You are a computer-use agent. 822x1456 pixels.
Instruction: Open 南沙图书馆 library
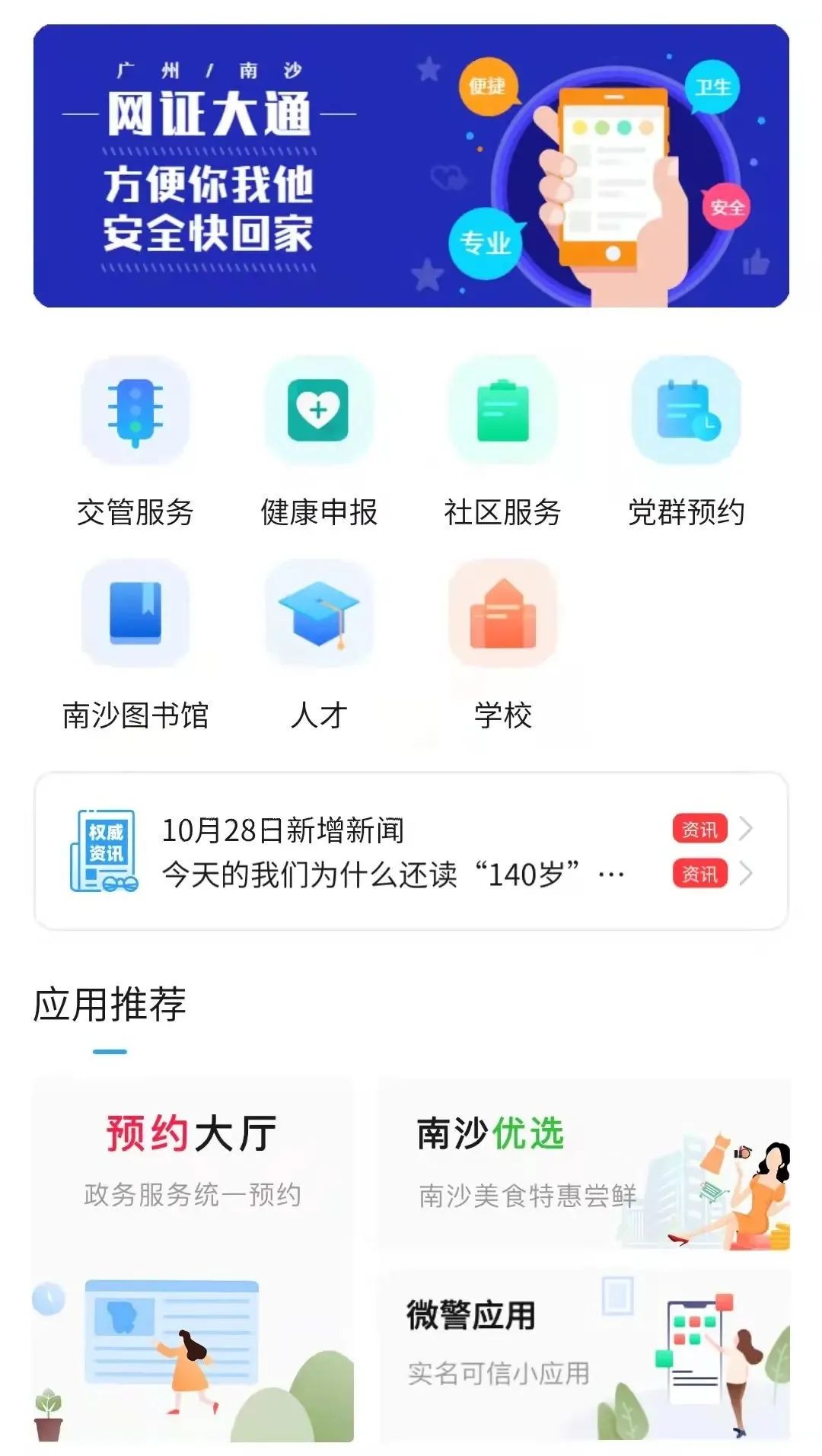tap(135, 613)
